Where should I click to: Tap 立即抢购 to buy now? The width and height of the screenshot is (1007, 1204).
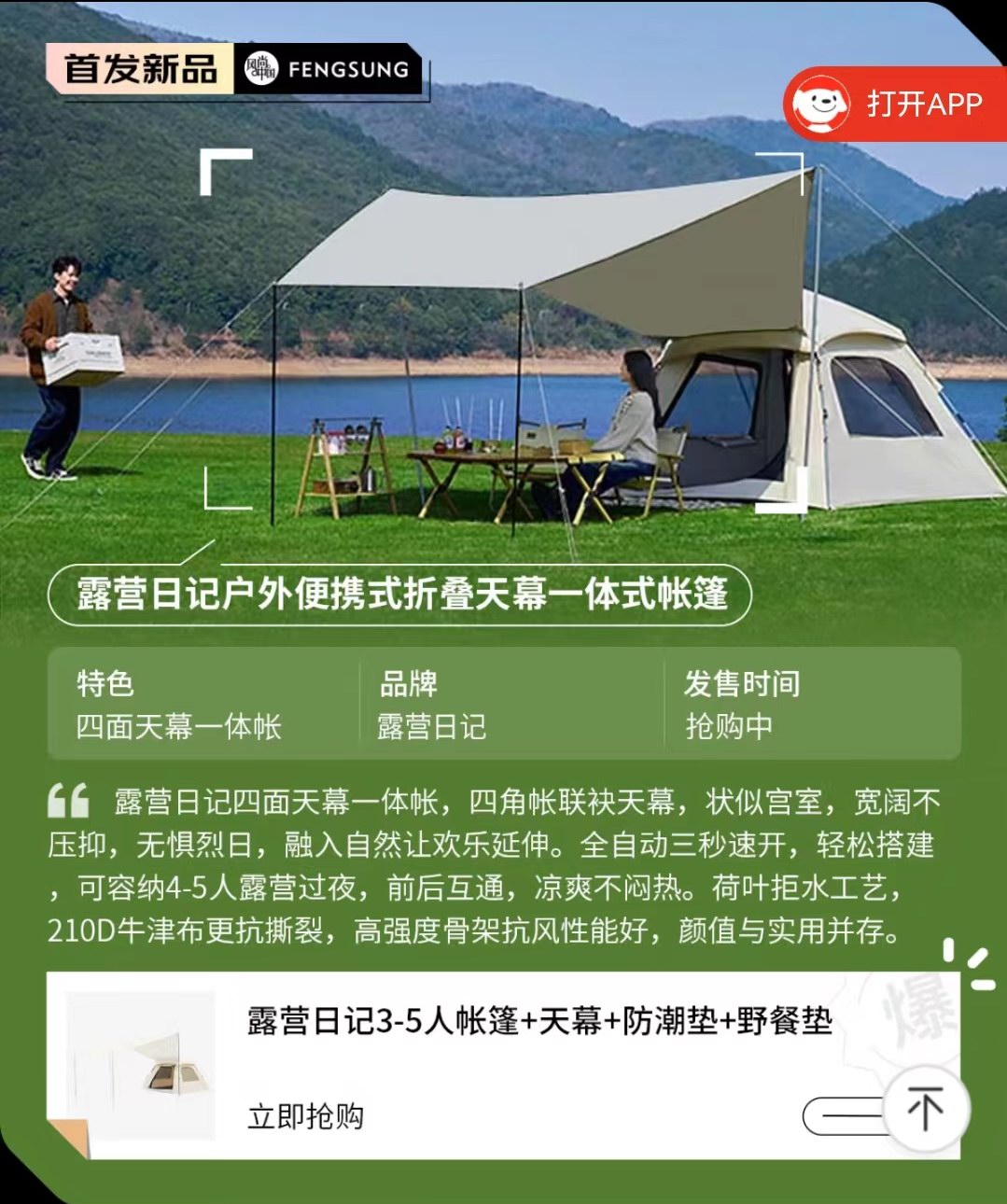coord(305,1116)
